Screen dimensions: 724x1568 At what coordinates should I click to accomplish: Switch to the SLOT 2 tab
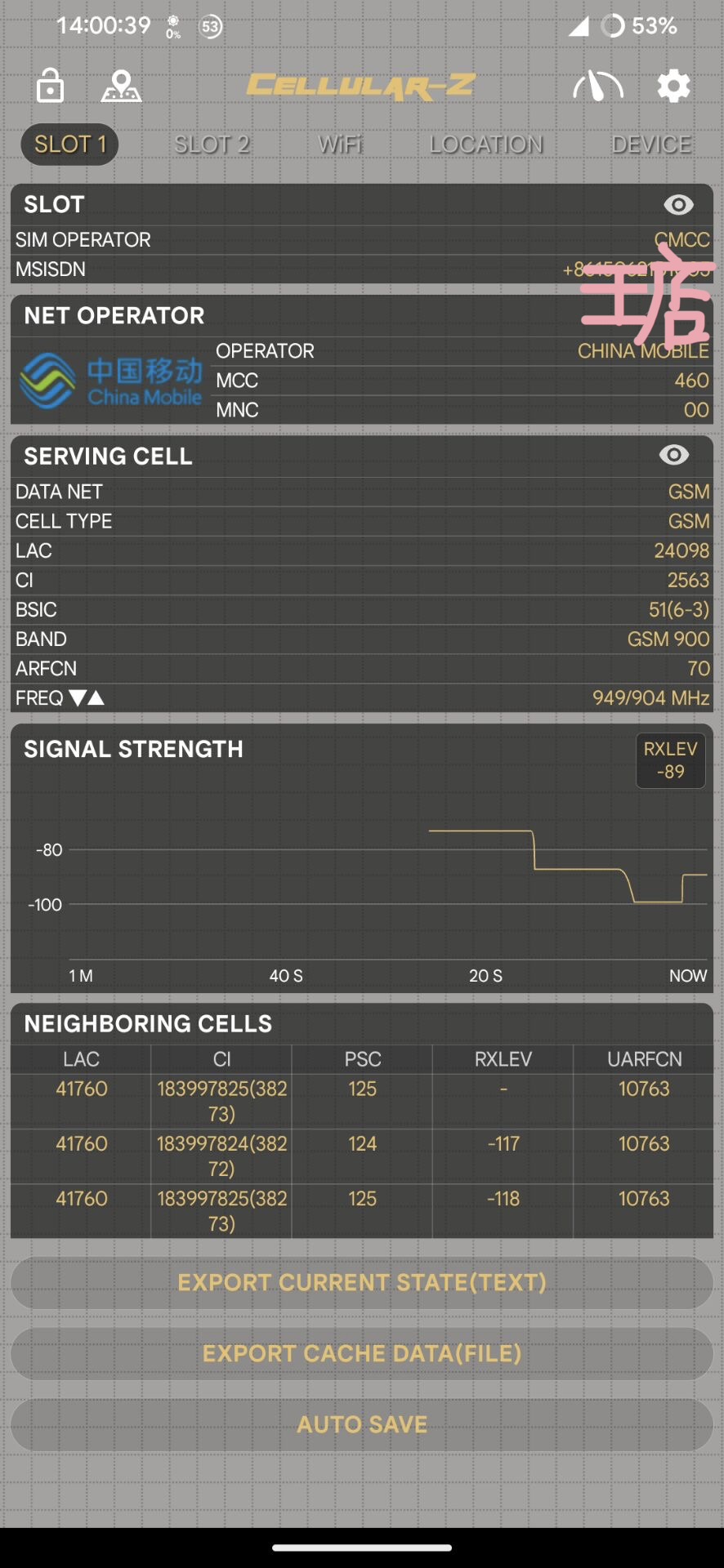point(212,145)
